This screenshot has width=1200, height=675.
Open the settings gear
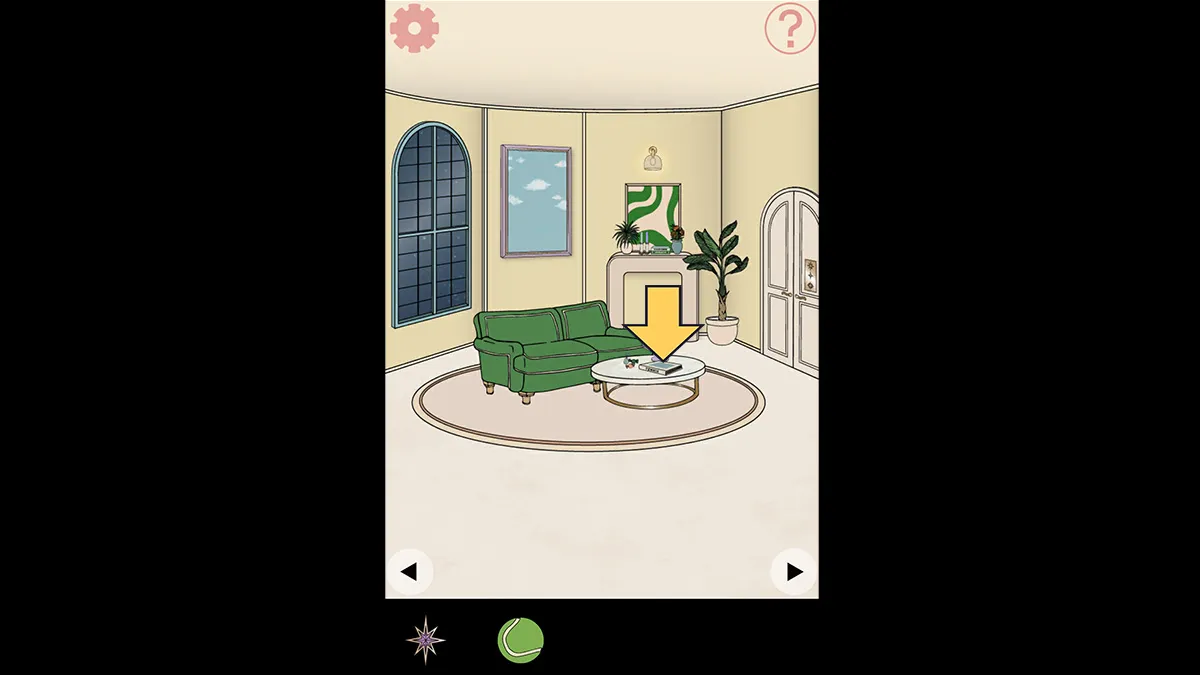click(414, 28)
